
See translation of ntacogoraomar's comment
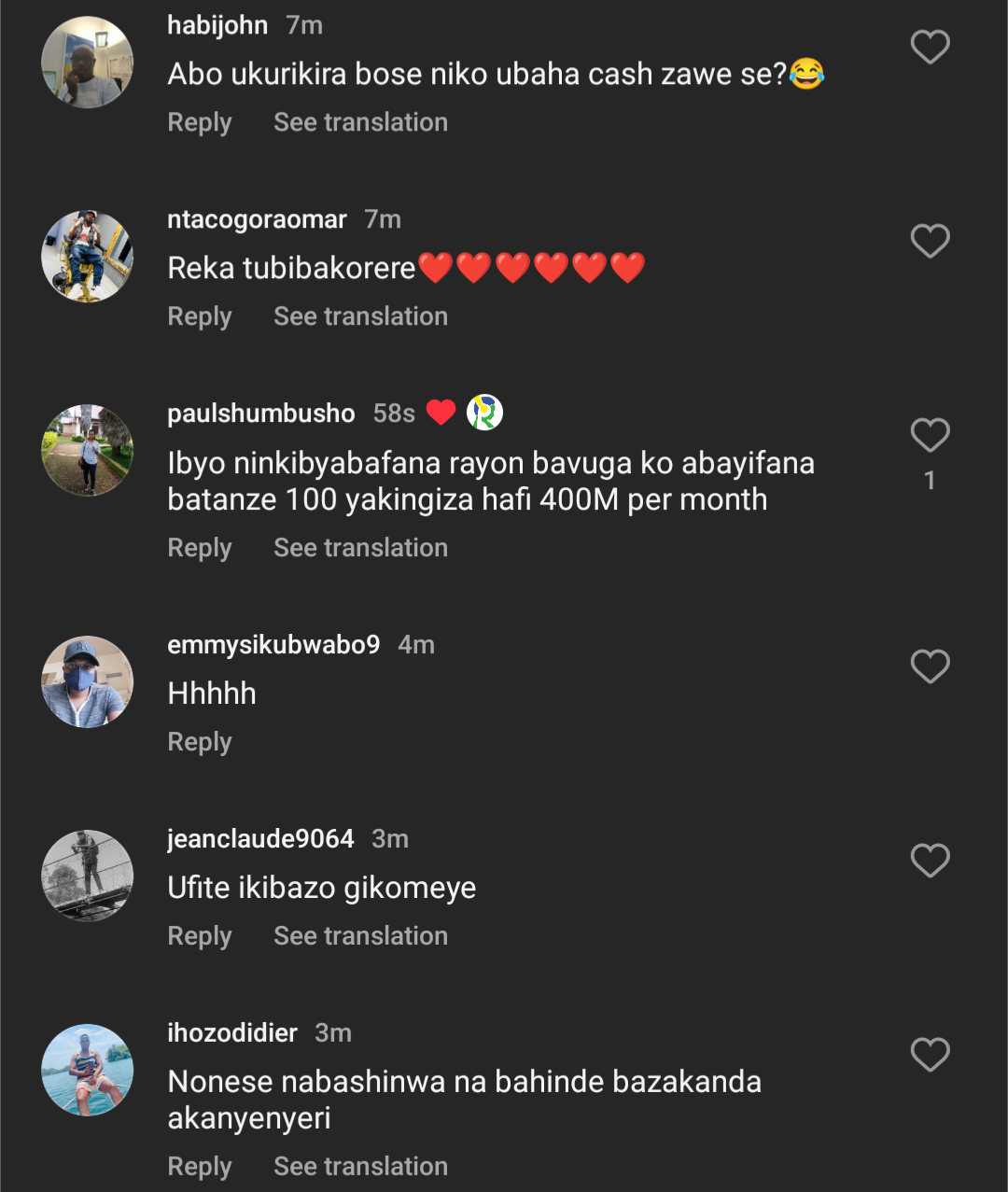(x=360, y=316)
